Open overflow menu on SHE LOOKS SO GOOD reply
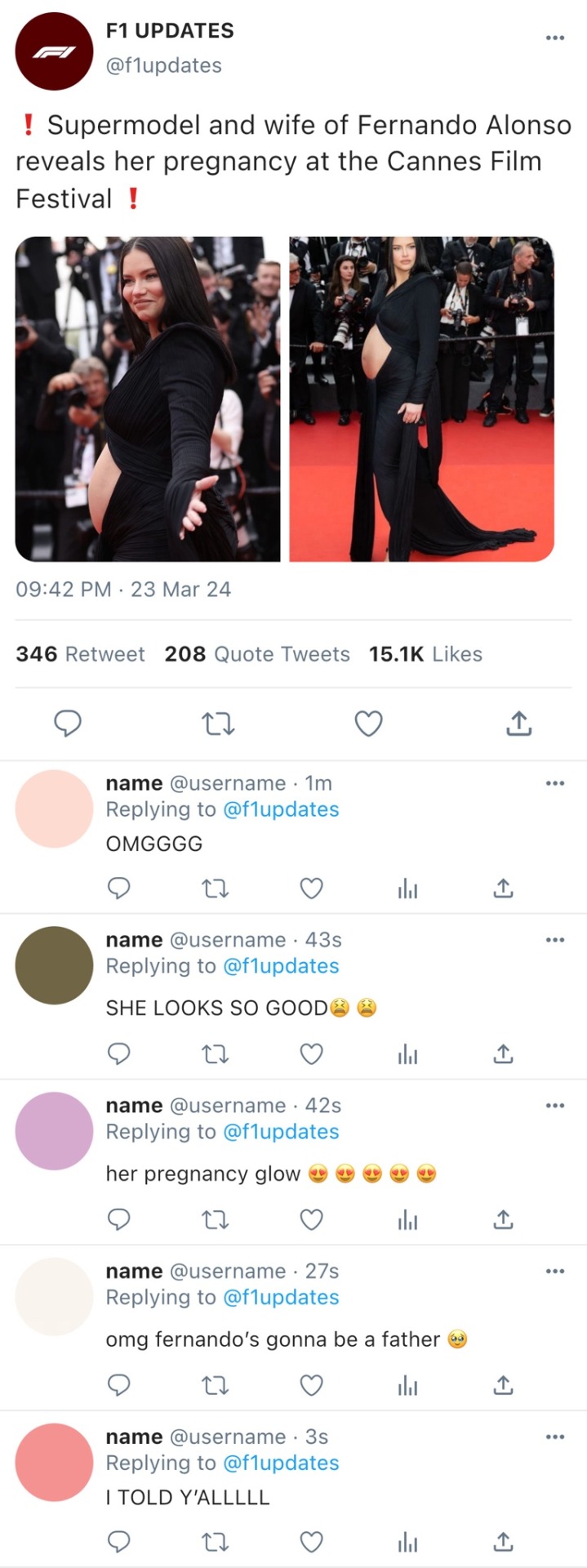Screen dimensions: 587x1568 (x=554, y=940)
